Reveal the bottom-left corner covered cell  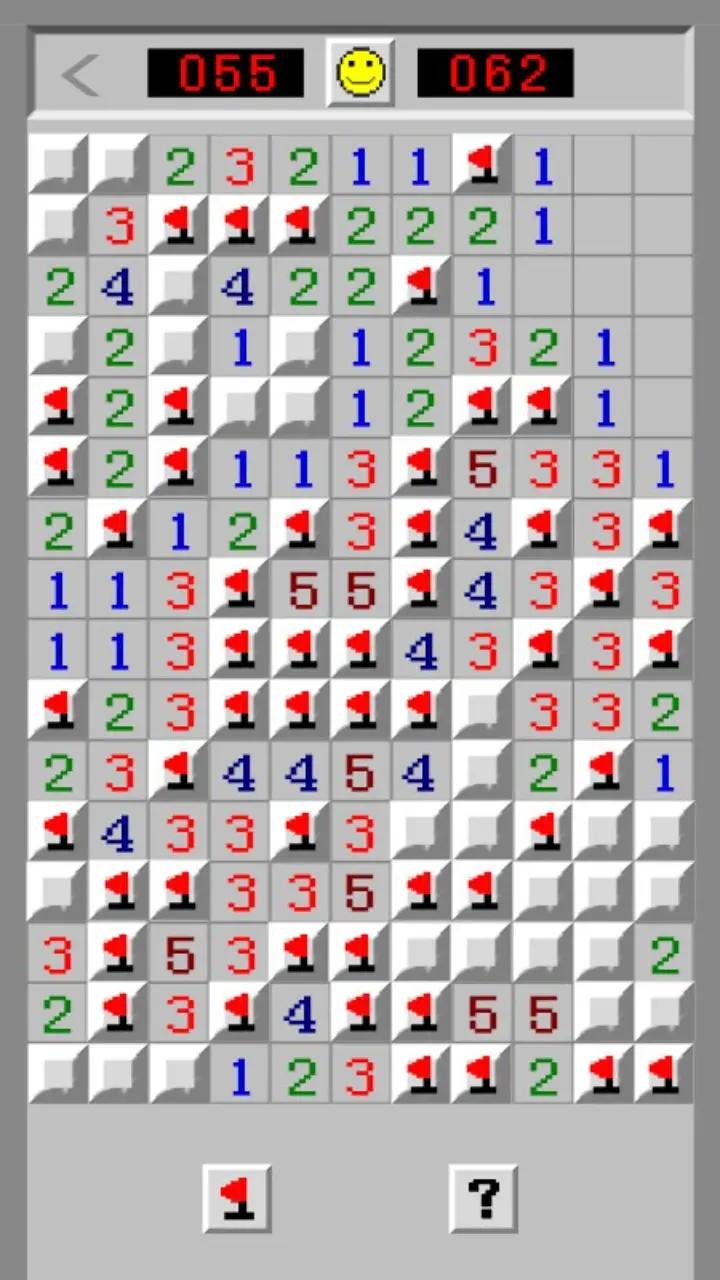[x=58, y=1074]
